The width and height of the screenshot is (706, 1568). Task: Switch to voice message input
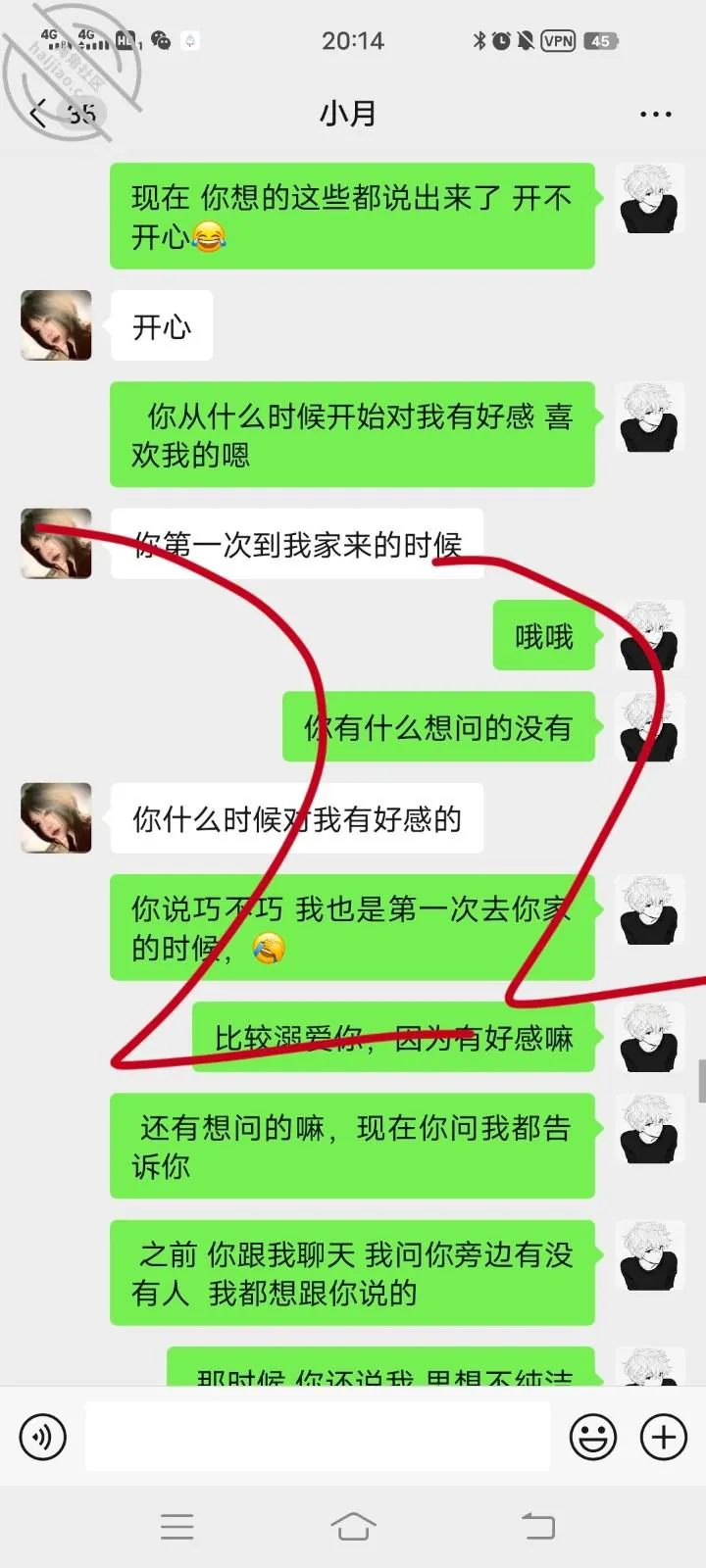tap(43, 1438)
